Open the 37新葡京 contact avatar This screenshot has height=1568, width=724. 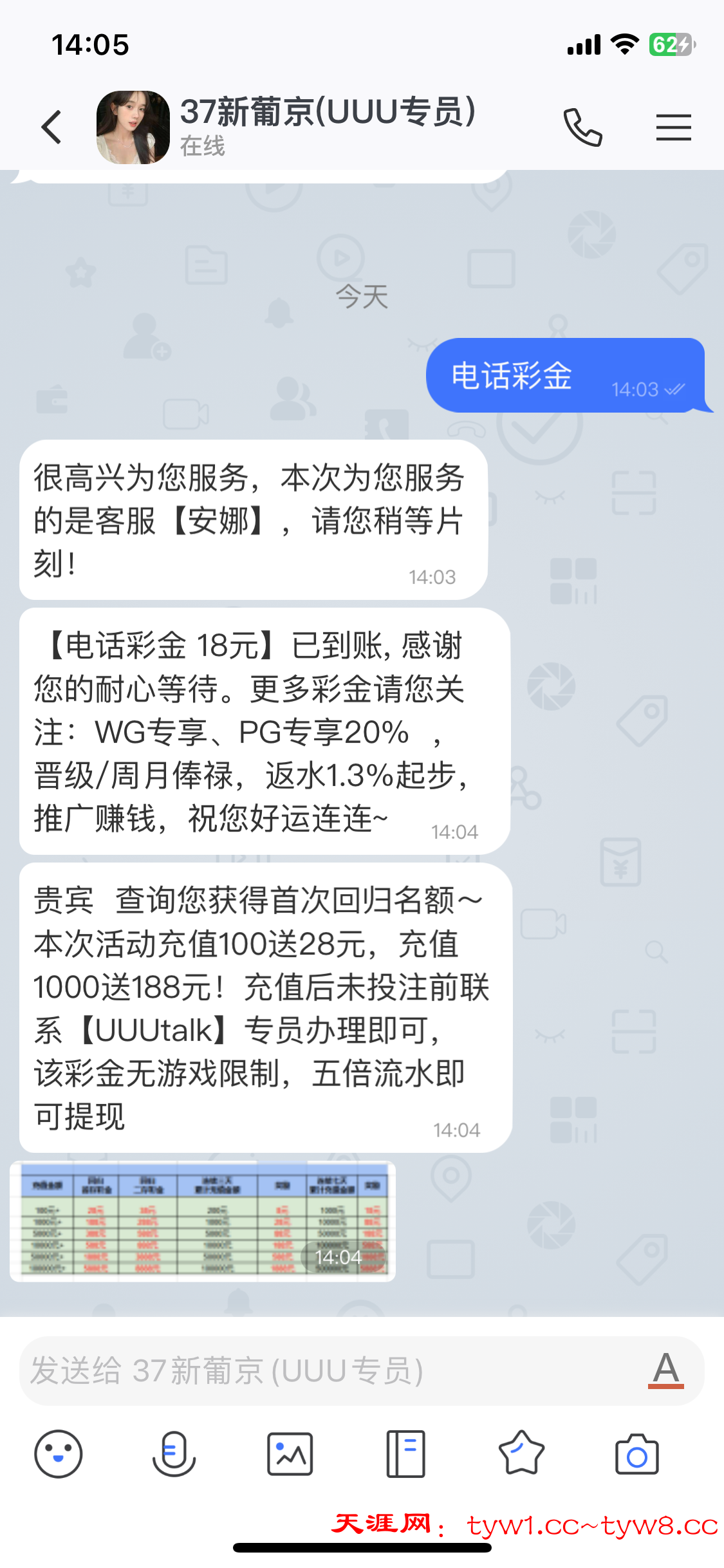click(x=133, y=127)
